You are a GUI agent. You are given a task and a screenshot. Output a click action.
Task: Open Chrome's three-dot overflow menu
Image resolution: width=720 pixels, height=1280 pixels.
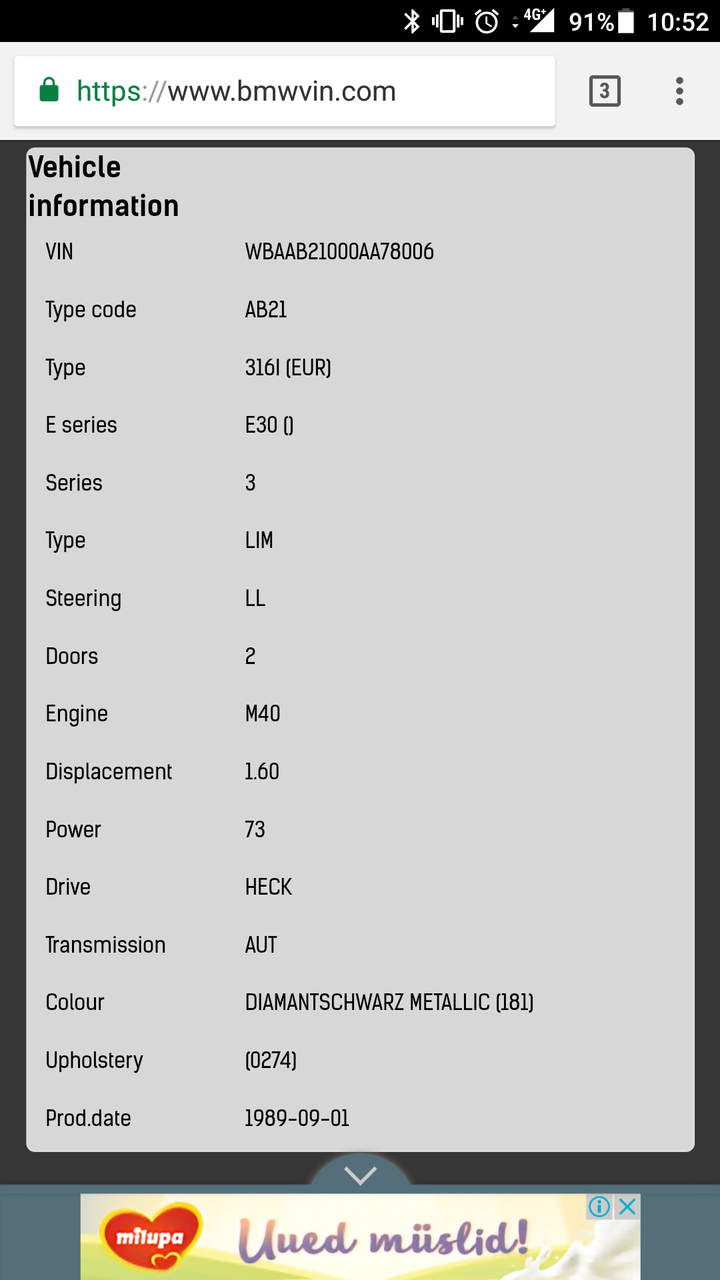click(679, 91)
